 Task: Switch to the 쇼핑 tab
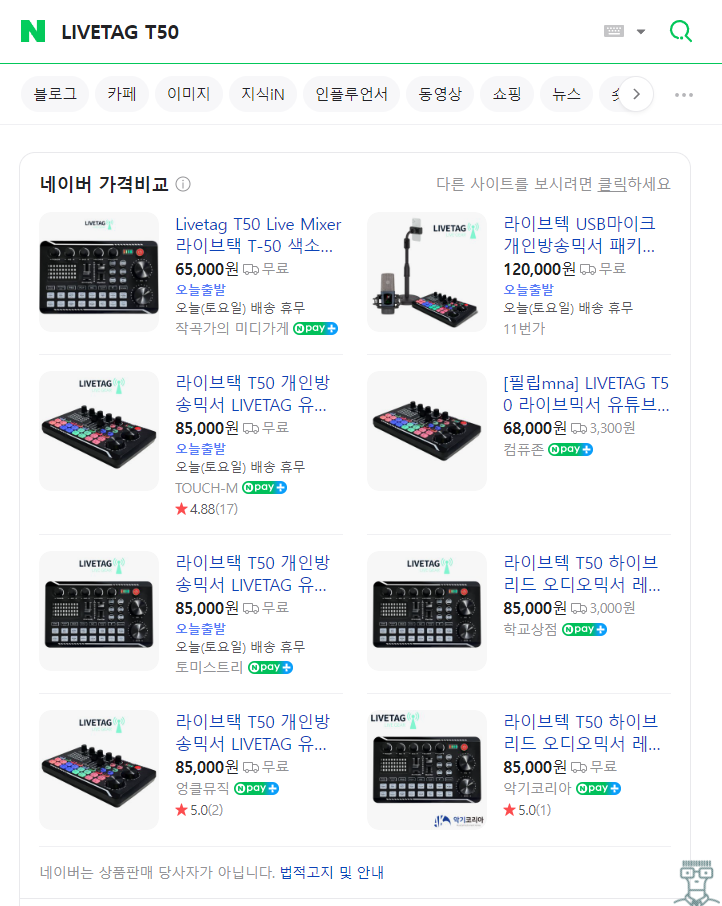coord(507,93)
